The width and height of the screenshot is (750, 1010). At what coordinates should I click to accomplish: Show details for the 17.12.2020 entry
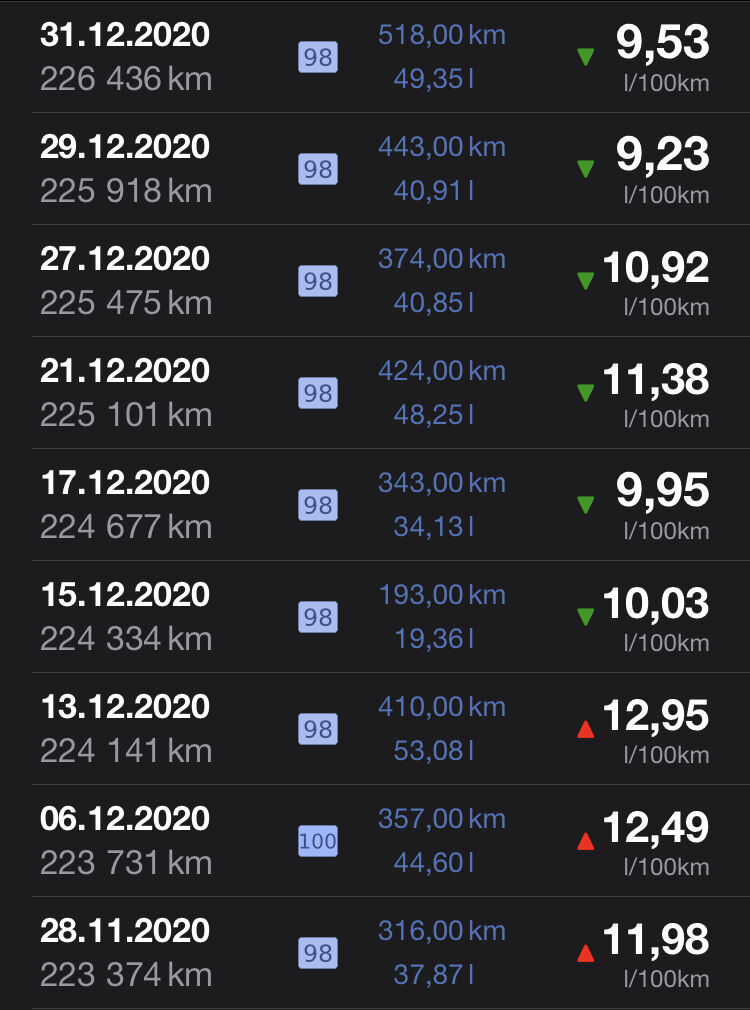coord(375,504)
